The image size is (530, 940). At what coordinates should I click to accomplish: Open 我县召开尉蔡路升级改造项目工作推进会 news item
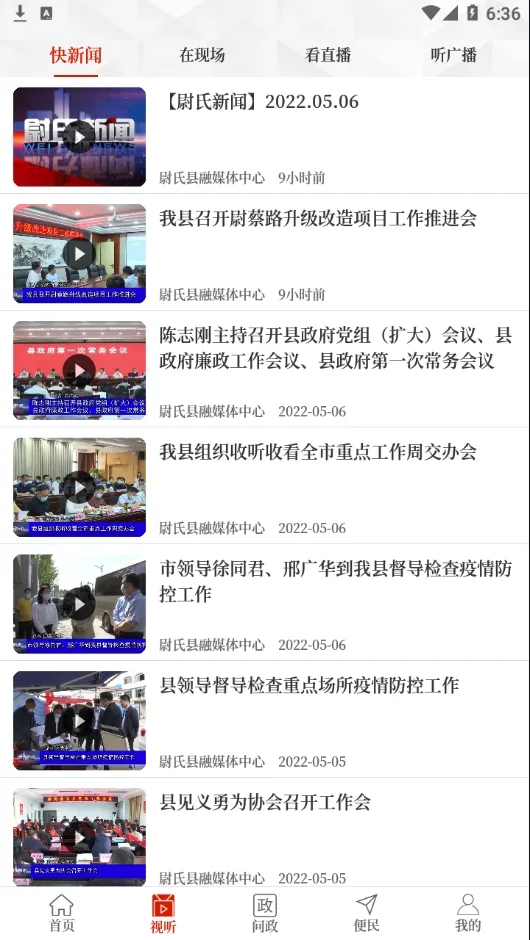coord(265,252)
